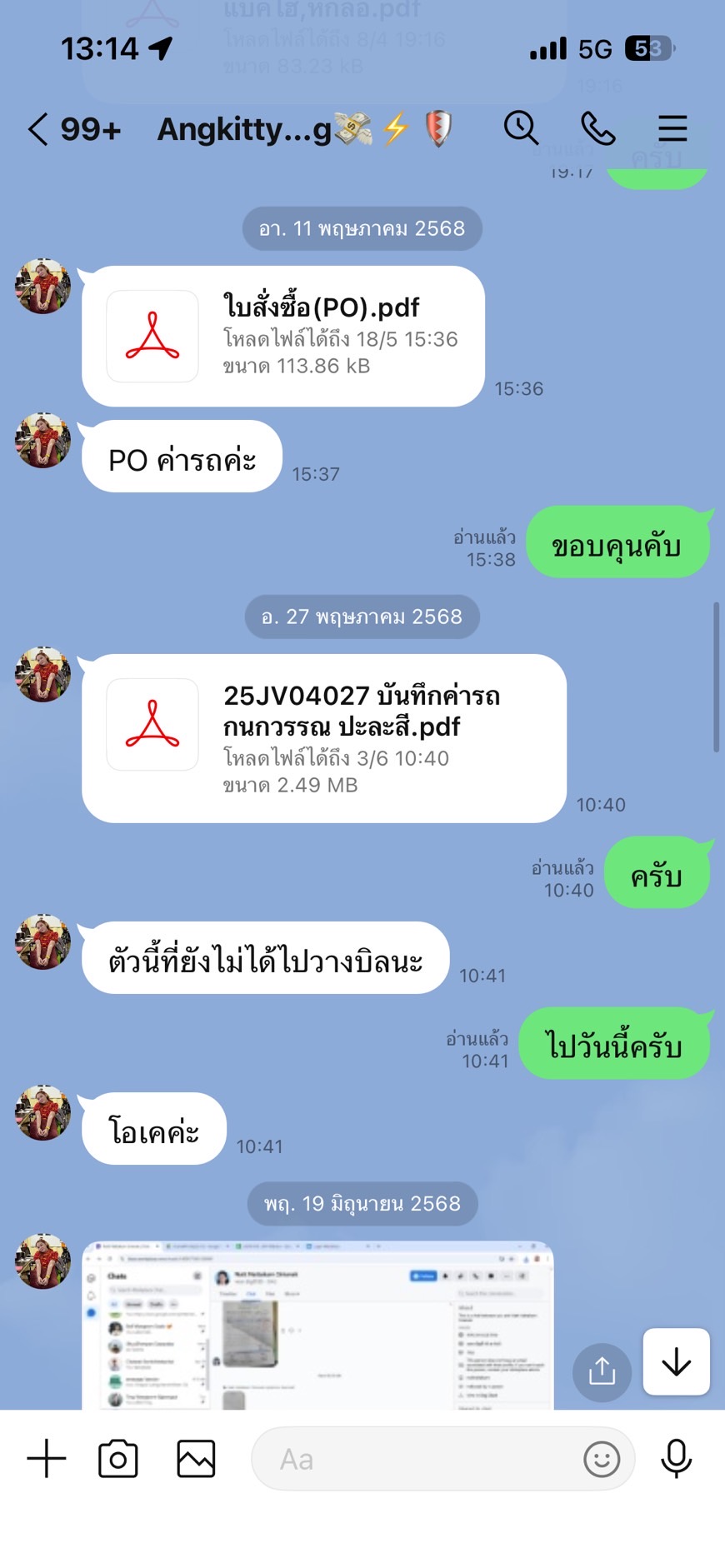Image resolution: width=725 pixels, height=1568 pixels.
Task: Record a voice message
Action: [676, 1459]
